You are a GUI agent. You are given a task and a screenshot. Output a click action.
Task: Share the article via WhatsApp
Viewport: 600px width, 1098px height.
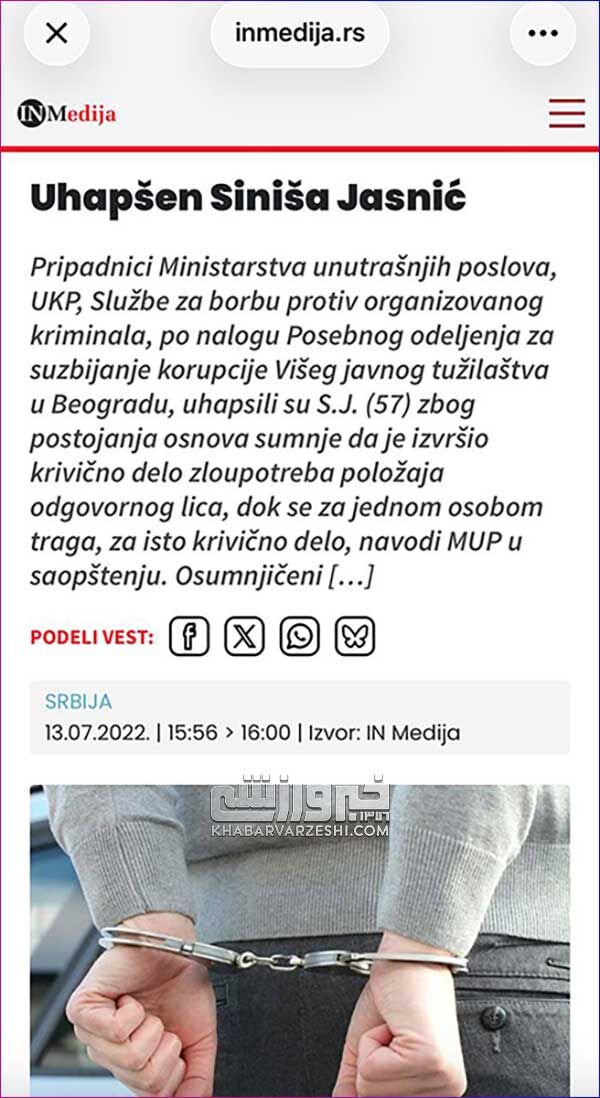pyautogui.click(x=300, y=637)
